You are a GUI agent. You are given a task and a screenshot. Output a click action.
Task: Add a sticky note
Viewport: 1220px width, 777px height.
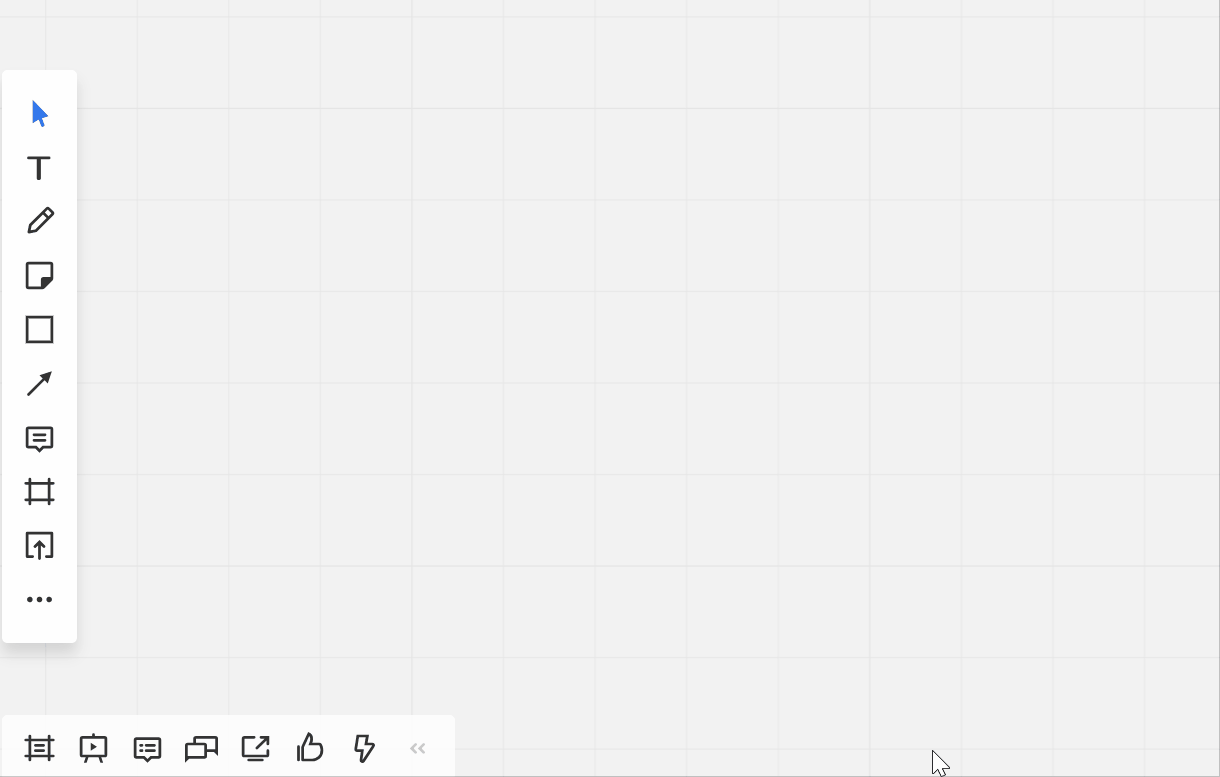pyautogui.click(x=39, y=275)
